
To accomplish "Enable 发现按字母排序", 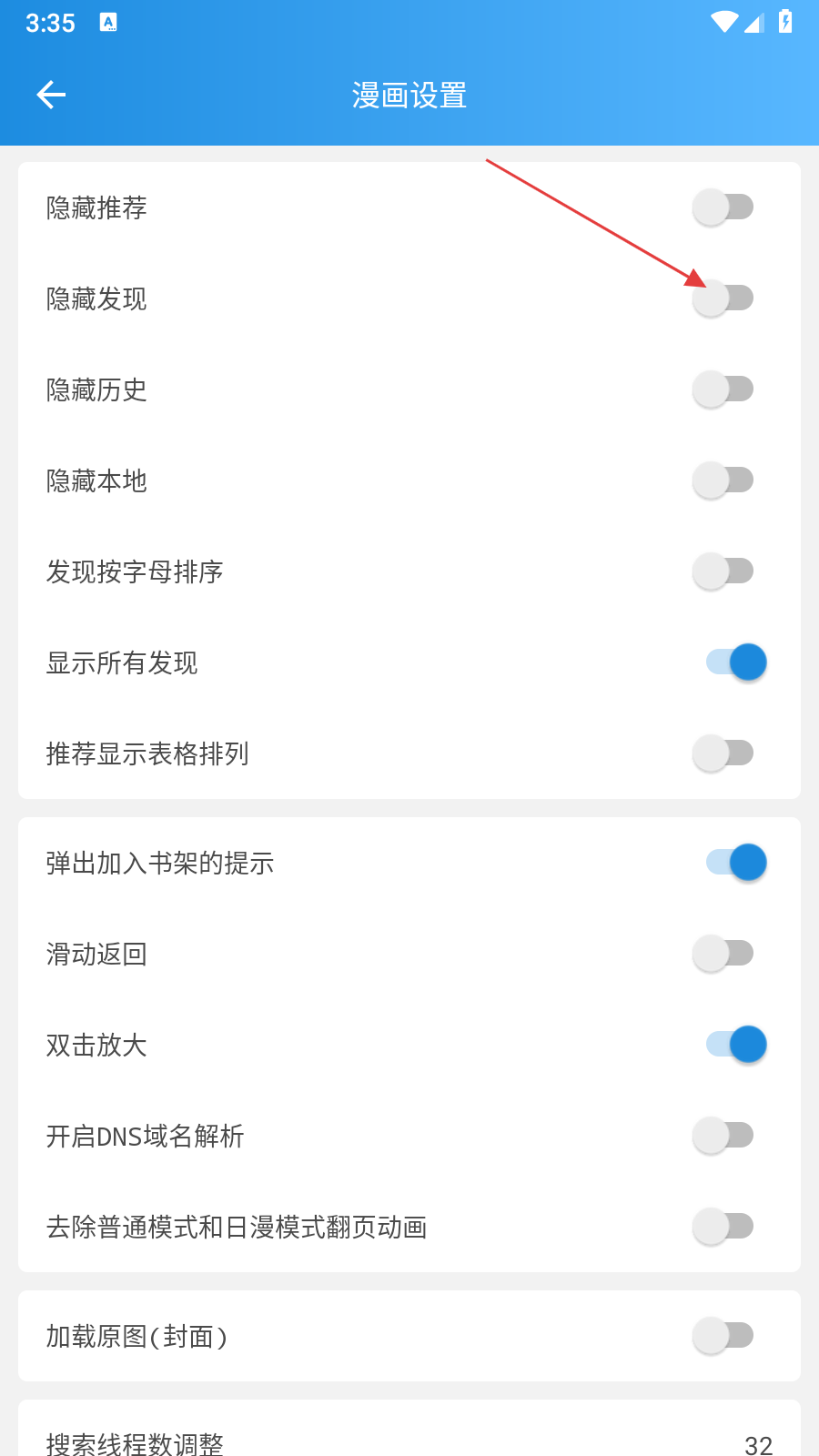I will [x=723, y=571].
